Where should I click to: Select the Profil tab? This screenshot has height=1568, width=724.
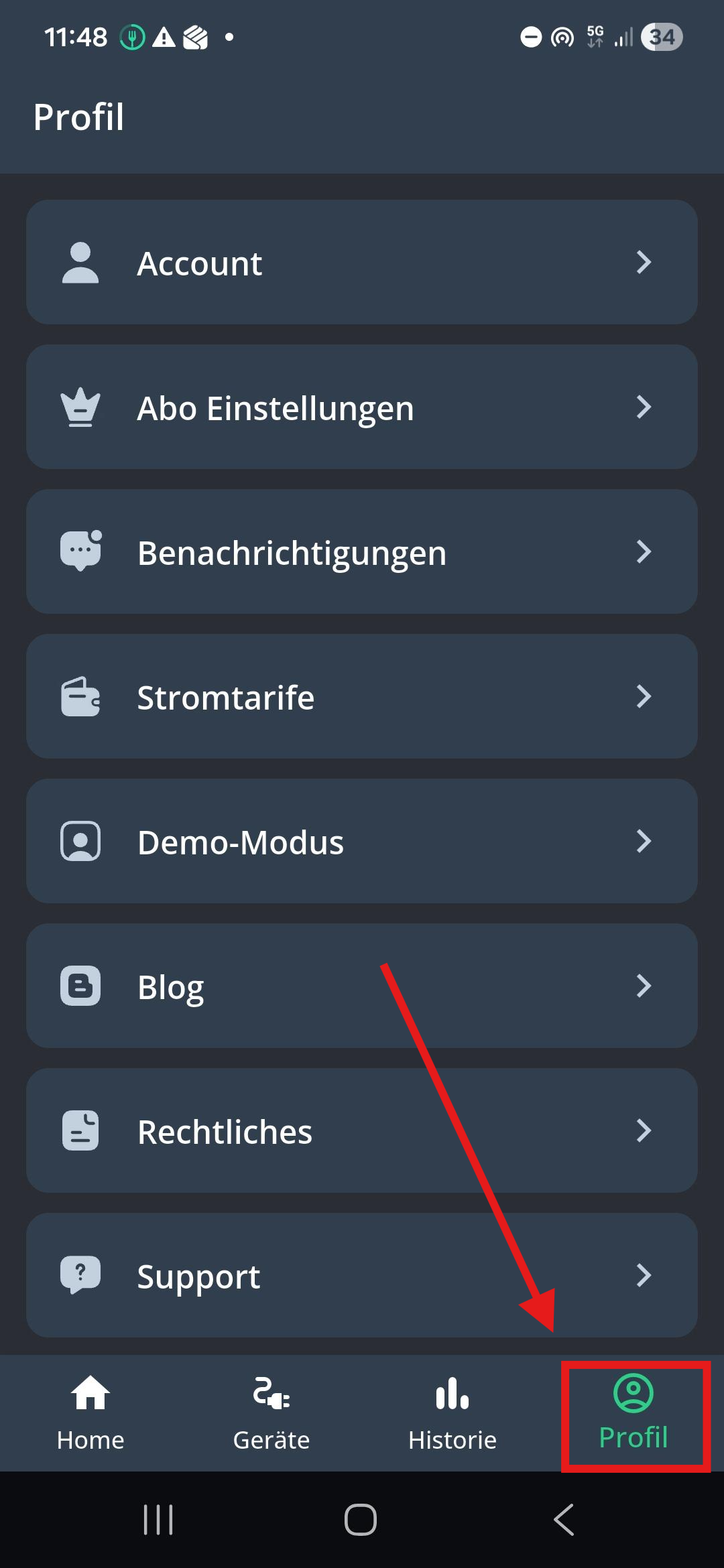pyautogui.click(x=633, y=1413)
